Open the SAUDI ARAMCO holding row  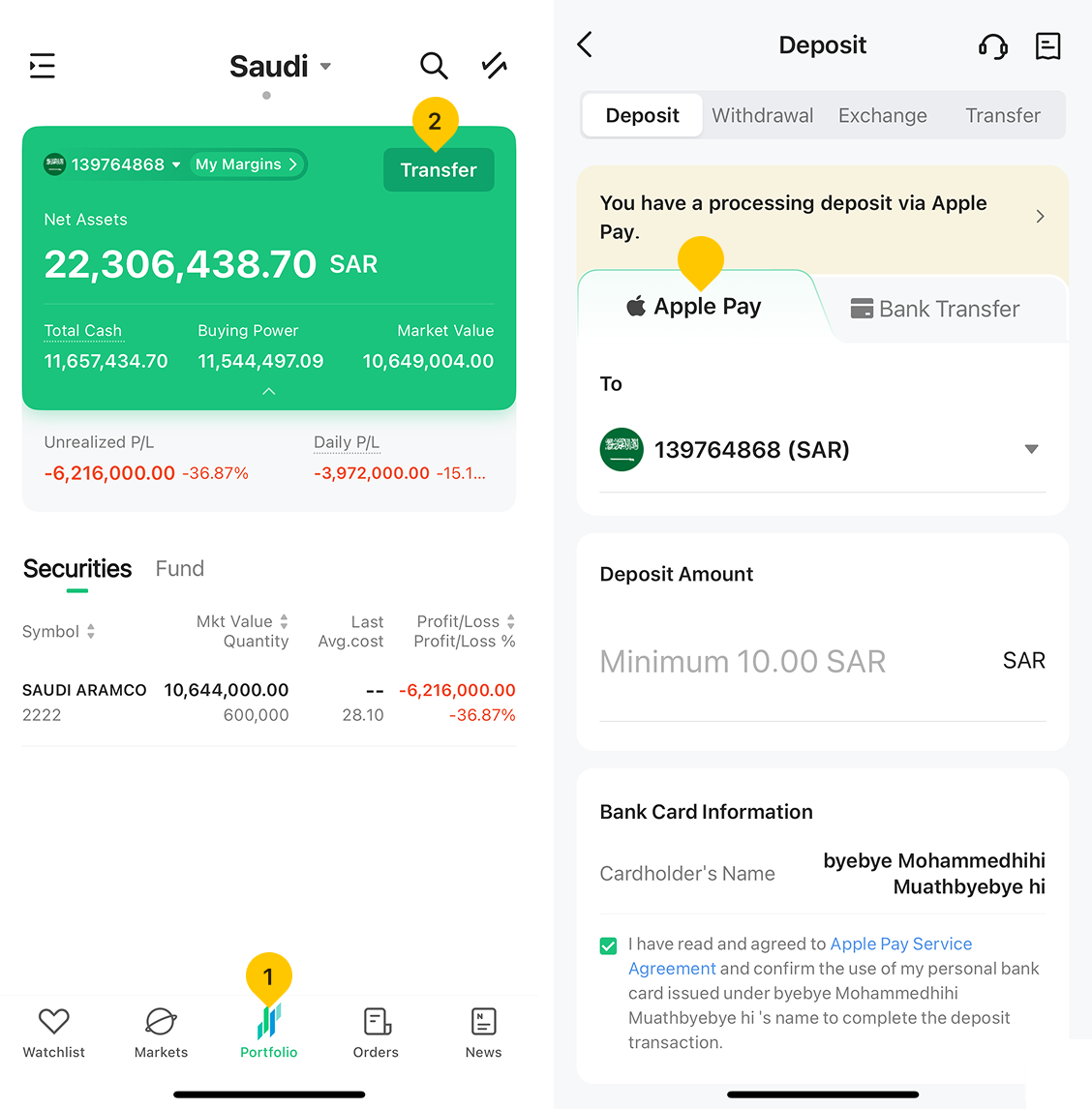click(x=268, y=703)
